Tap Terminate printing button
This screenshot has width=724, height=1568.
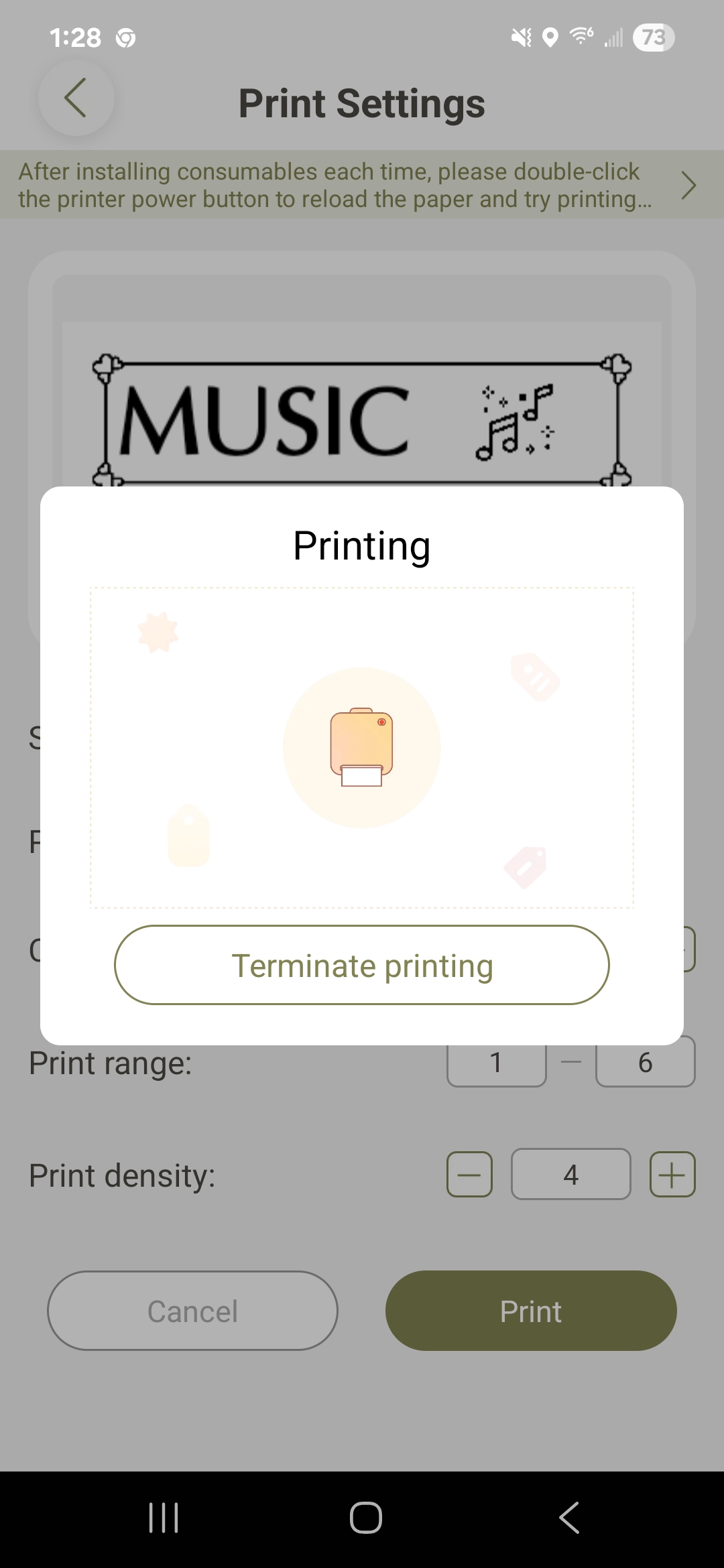(362, 965)
